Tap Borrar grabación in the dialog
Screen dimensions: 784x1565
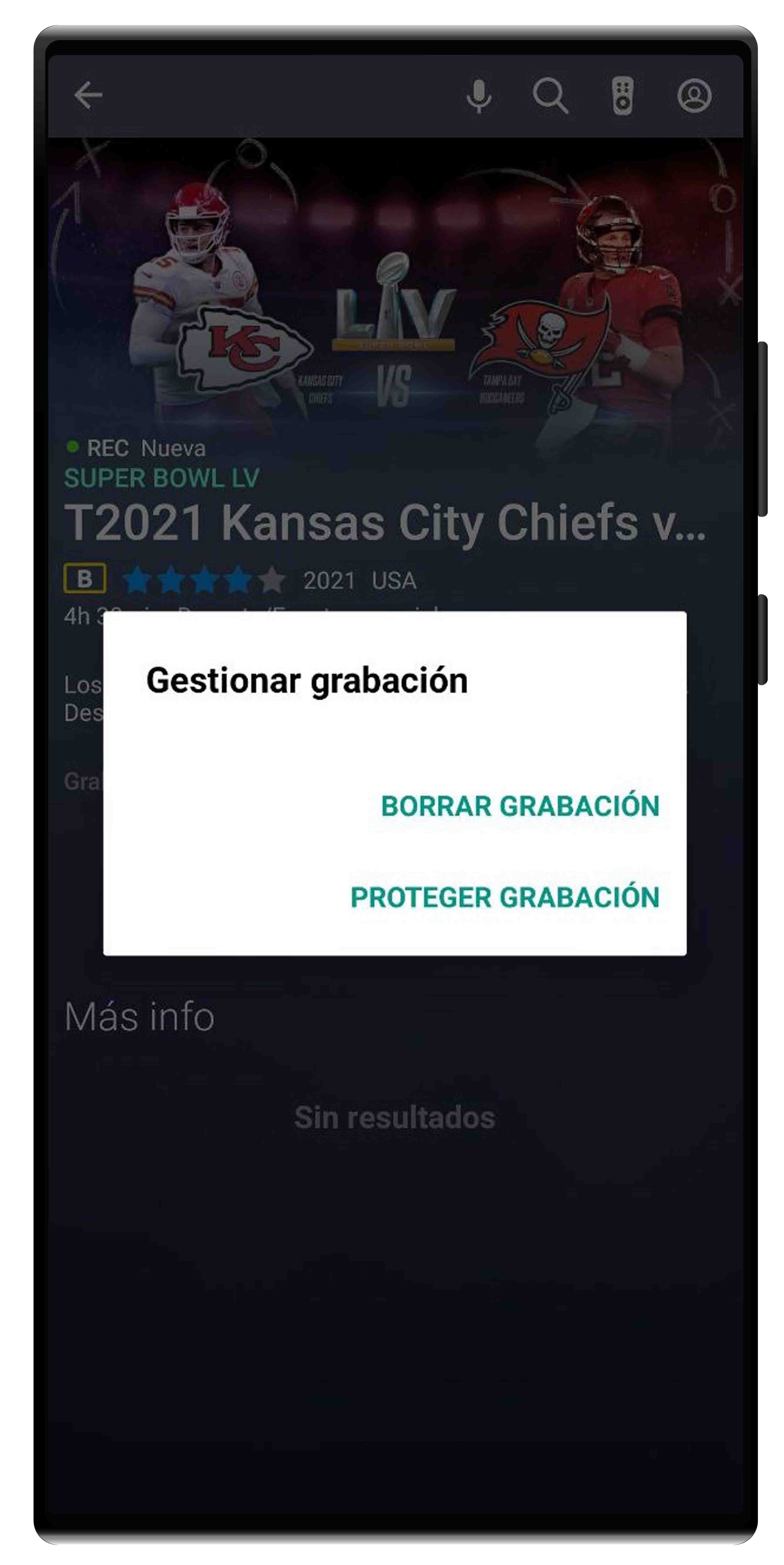coord(520,806)
